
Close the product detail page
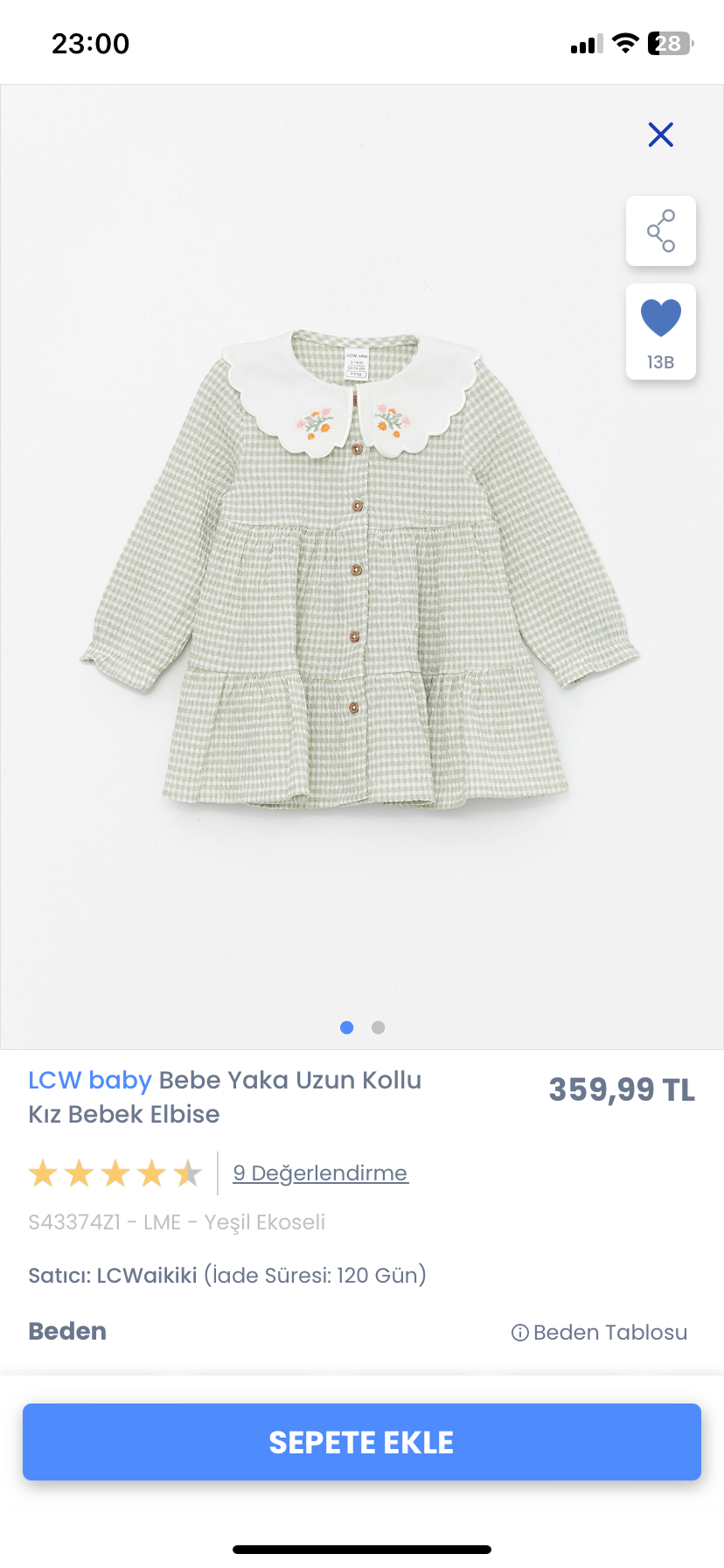point(660,135)
